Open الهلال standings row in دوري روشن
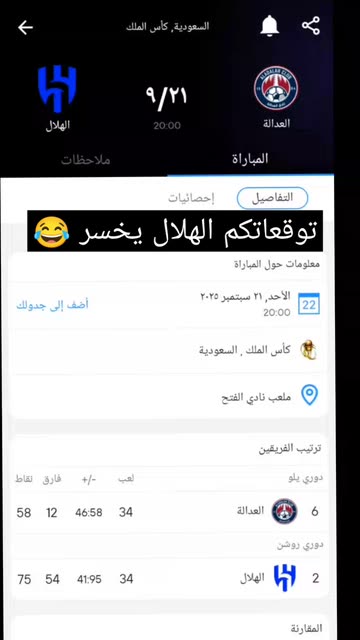 tap(169, 579)
